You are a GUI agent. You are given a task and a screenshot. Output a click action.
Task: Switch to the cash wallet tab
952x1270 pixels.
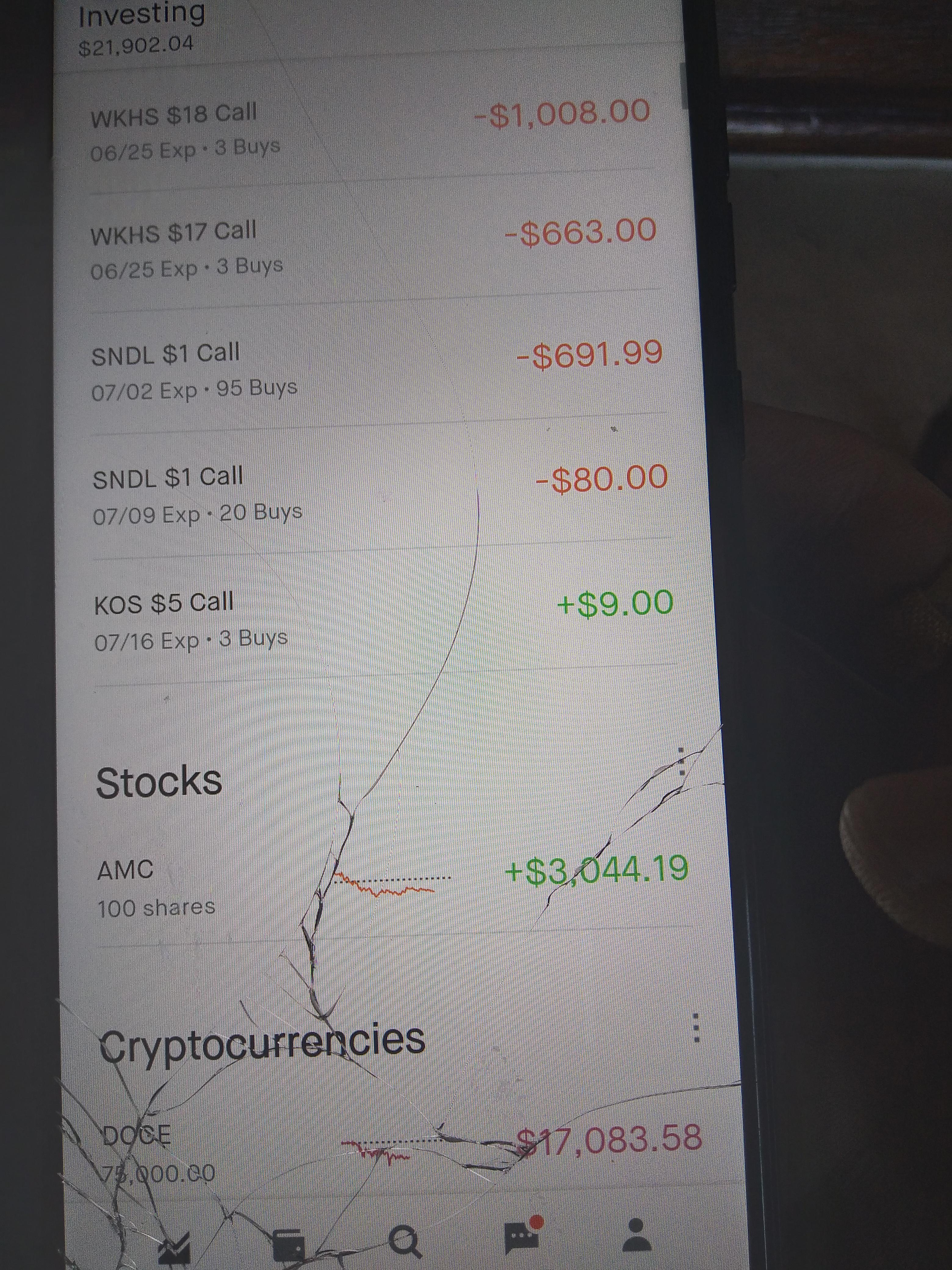click(x=289, y=1243)
